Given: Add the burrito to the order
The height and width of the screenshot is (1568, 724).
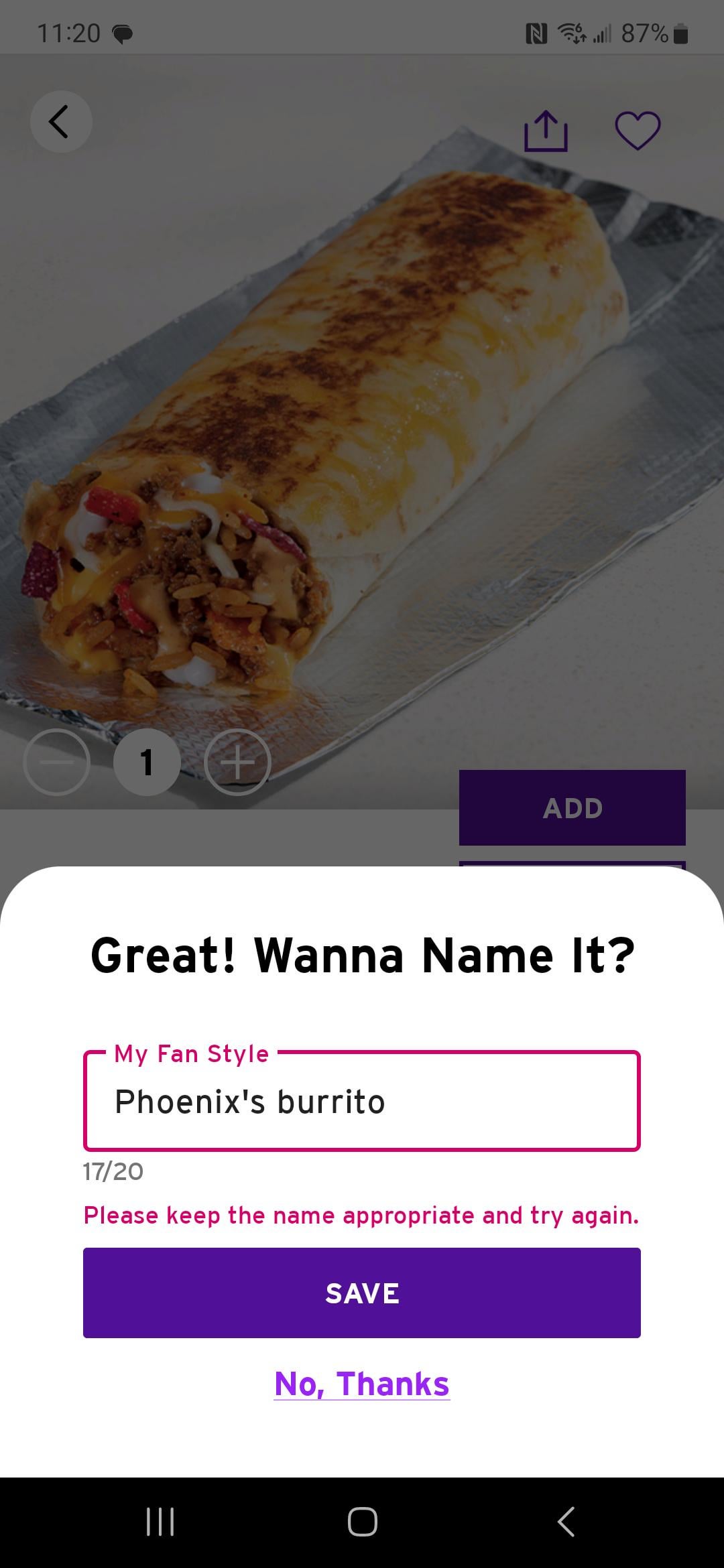Looking at the screenshot, I should pyautogui.click(x=572, y=807).
